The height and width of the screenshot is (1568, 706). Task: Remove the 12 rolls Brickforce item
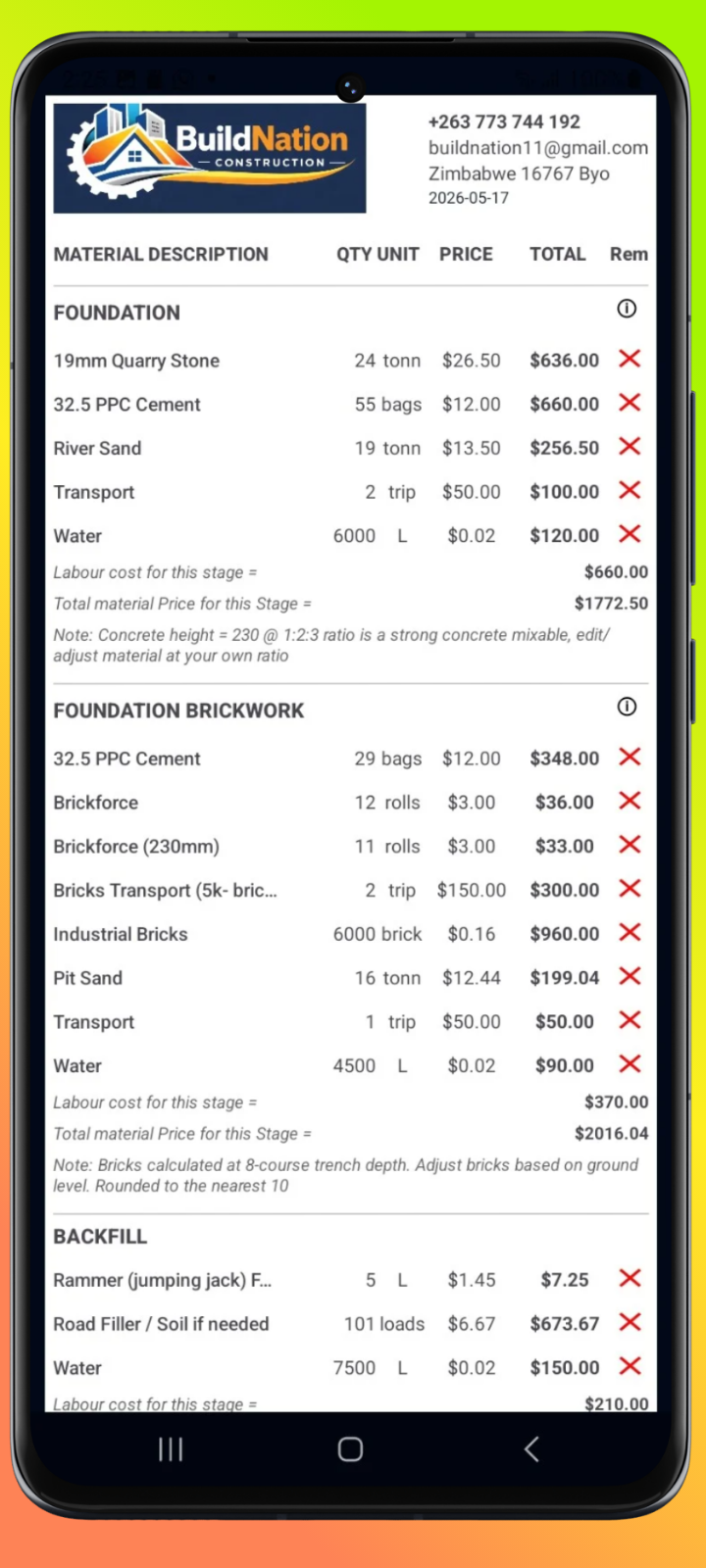pyautogui.click(x=630, y=801)
